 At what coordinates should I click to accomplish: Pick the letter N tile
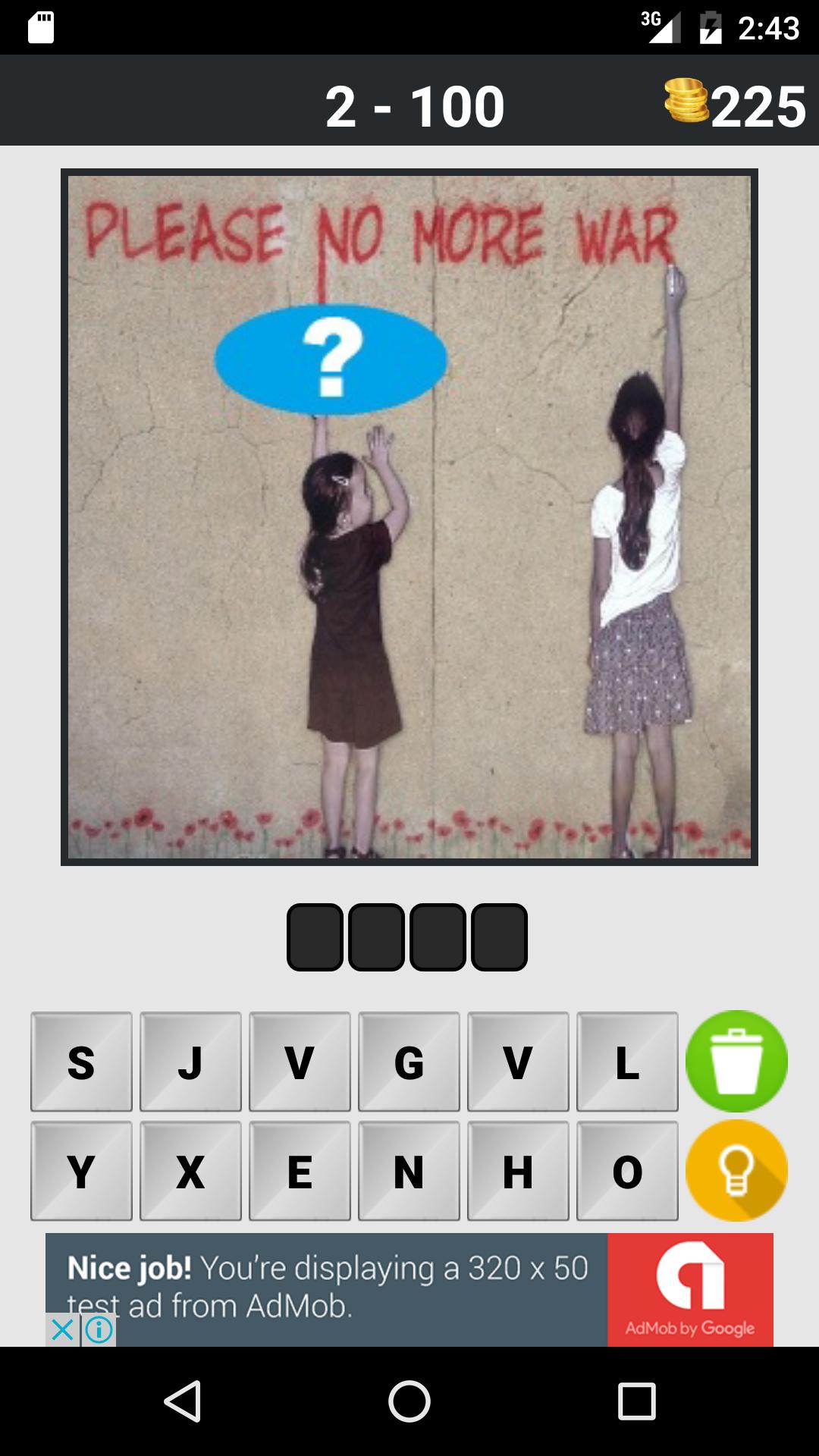(409, 1171)
